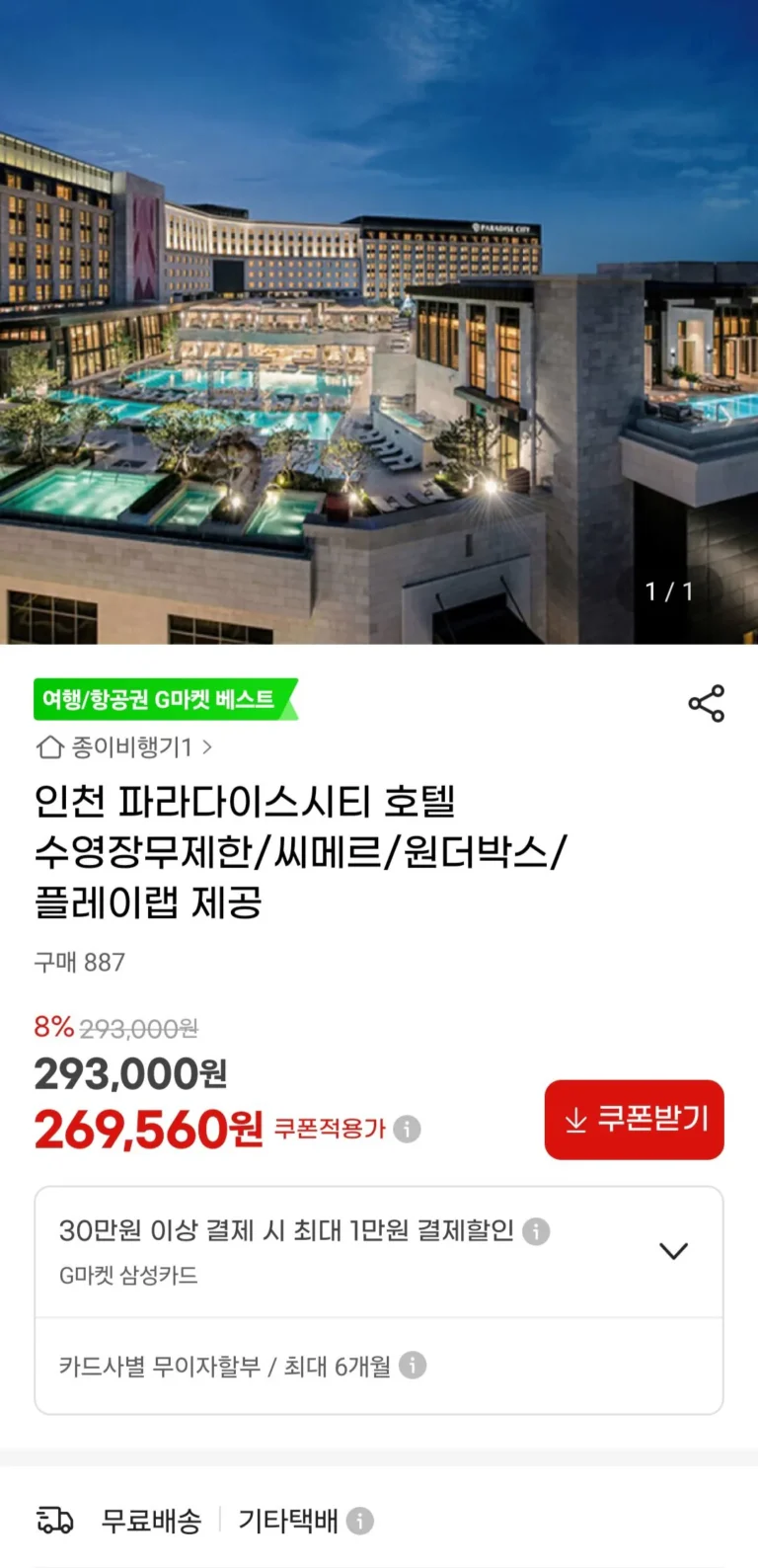This screenshot has width=758, height=1568.
Task: Open the 여행/항공권 G마켓 베스트 badge
Action: pos(164,700)
